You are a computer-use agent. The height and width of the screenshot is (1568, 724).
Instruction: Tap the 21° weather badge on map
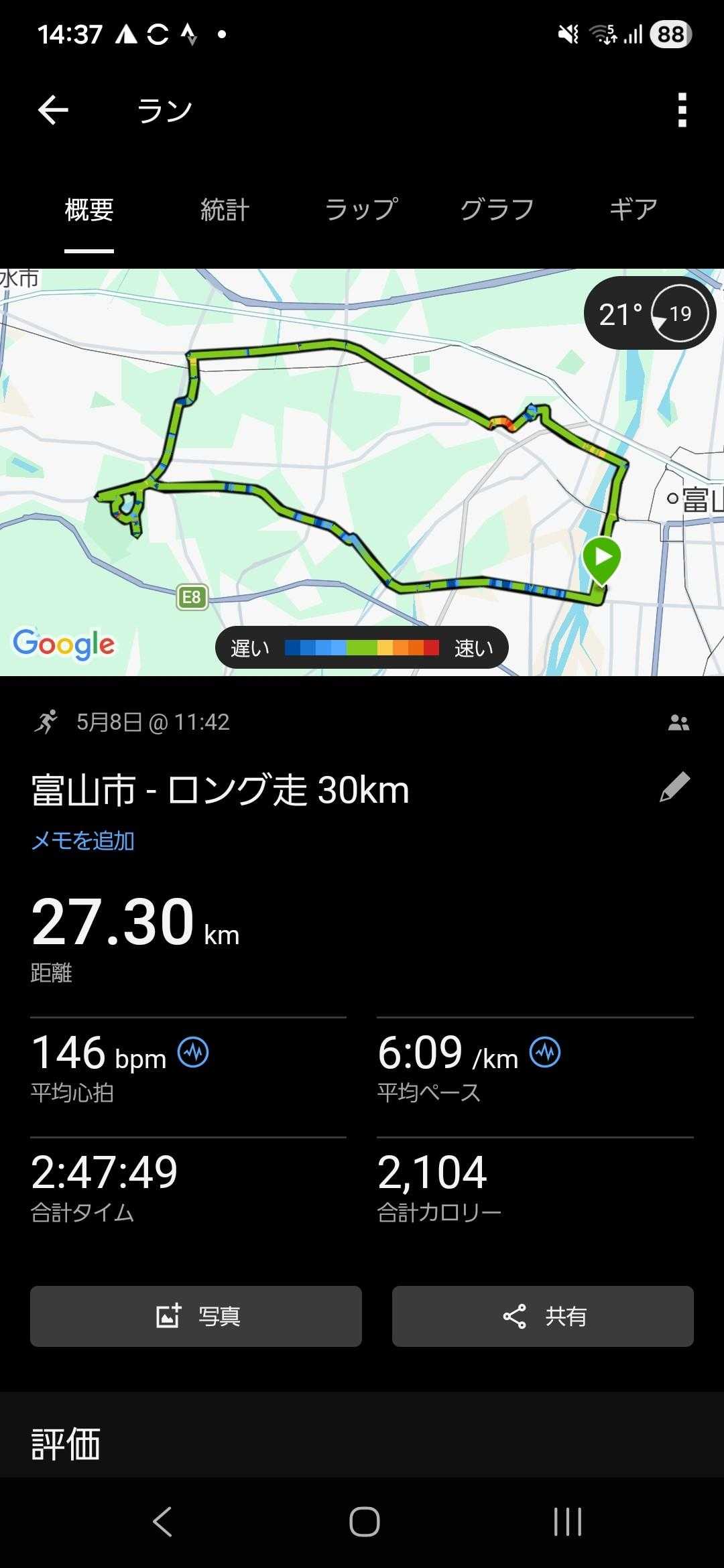650,313
